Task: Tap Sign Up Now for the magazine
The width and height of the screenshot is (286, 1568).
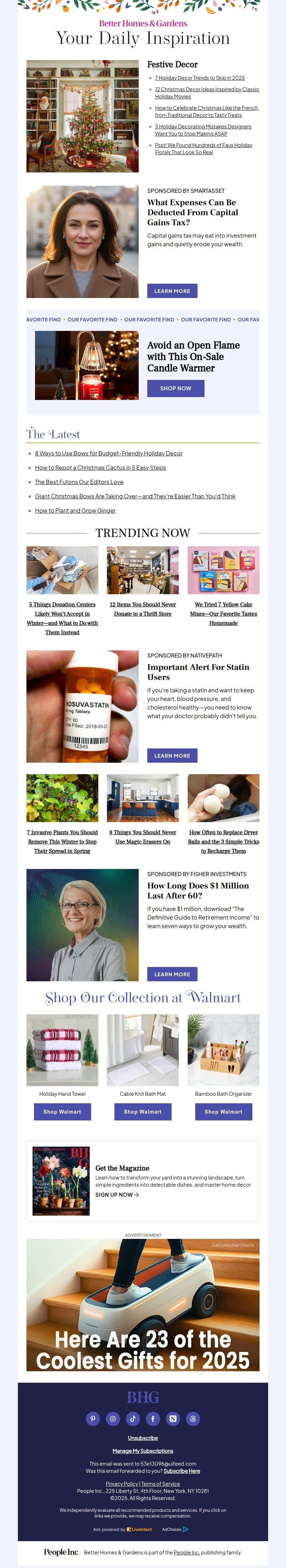Action: (117, 1194)
